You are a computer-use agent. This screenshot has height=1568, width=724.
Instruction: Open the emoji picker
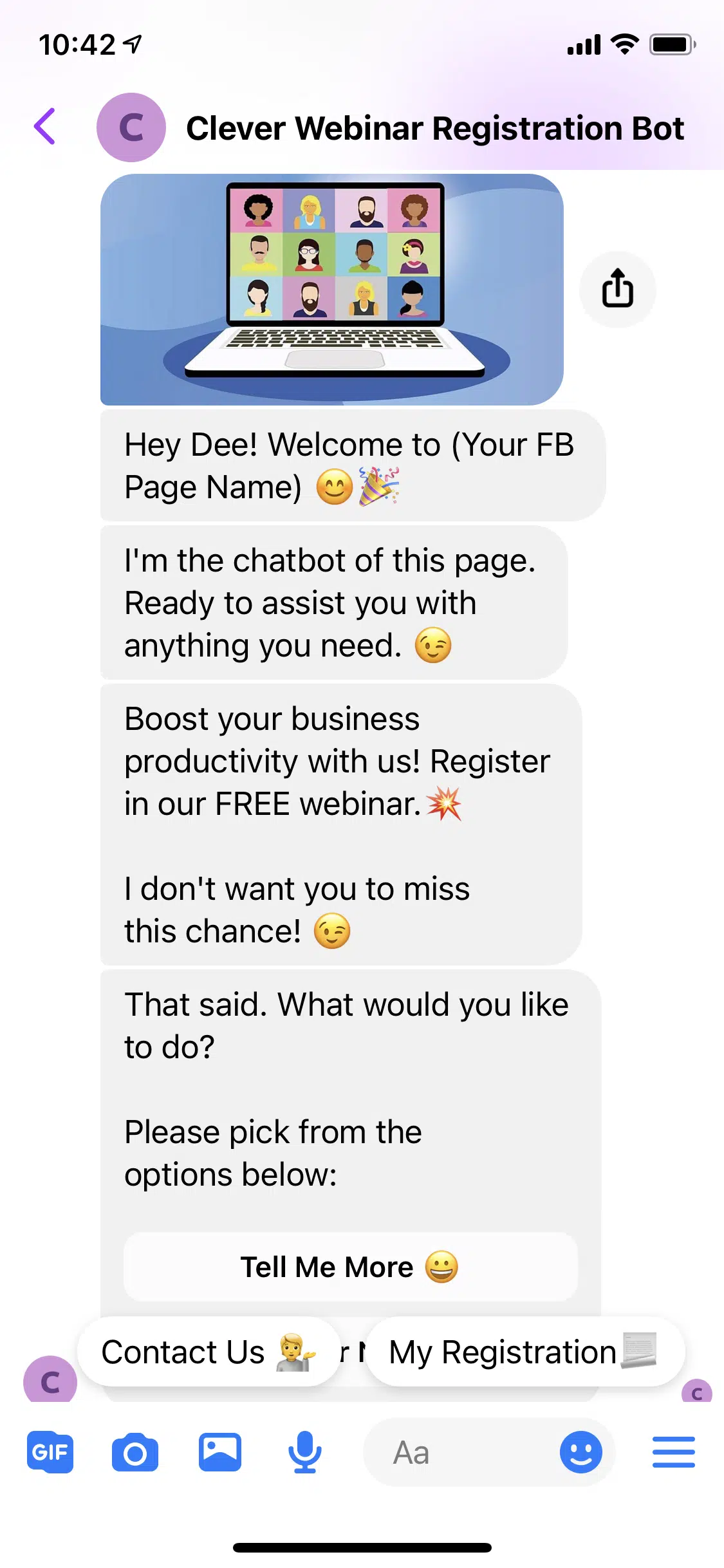coord(580,1452)
